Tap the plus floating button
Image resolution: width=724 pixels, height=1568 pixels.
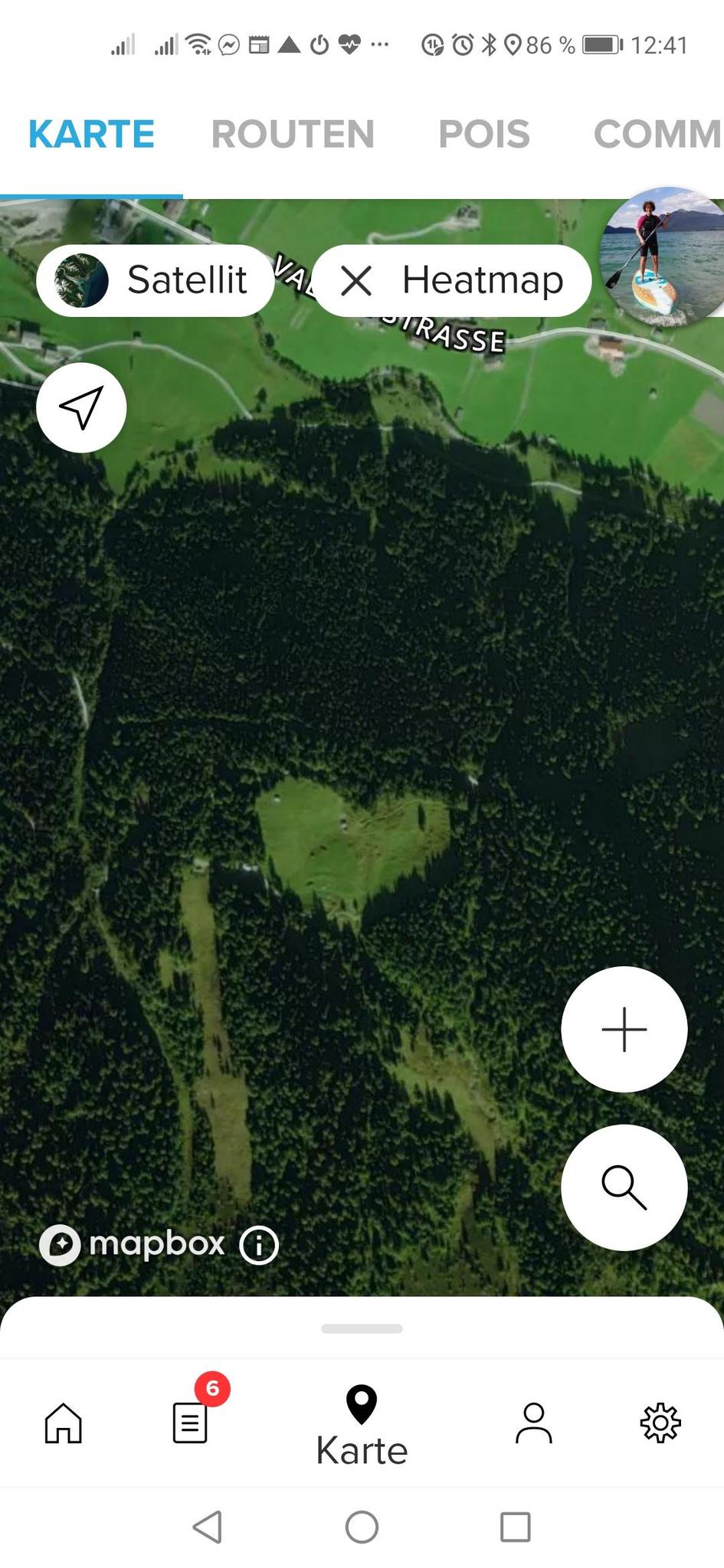pos(624,1029)
